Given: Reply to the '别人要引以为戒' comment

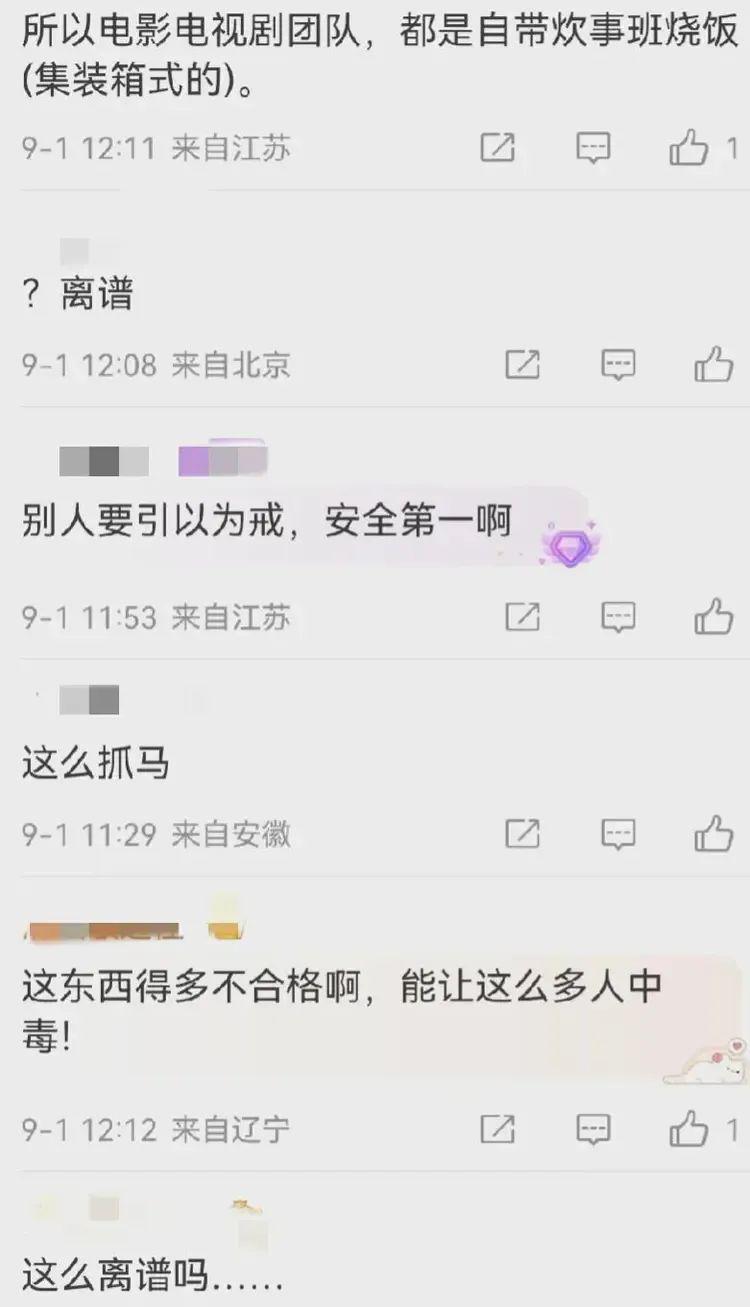Looking at the screenshot, I should [x=618, y=617].
